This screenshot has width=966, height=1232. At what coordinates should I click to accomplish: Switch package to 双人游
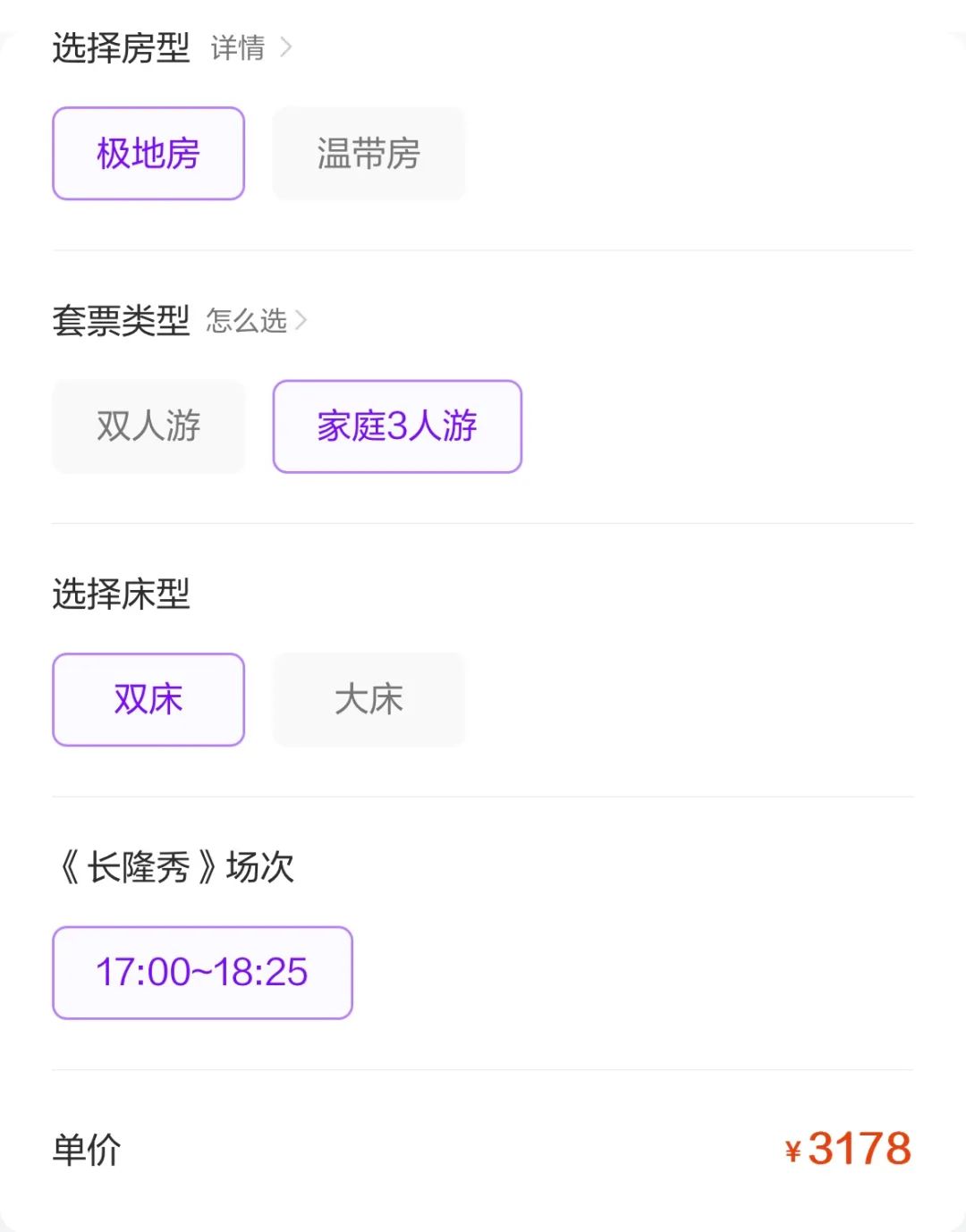(x=148, y=426)
